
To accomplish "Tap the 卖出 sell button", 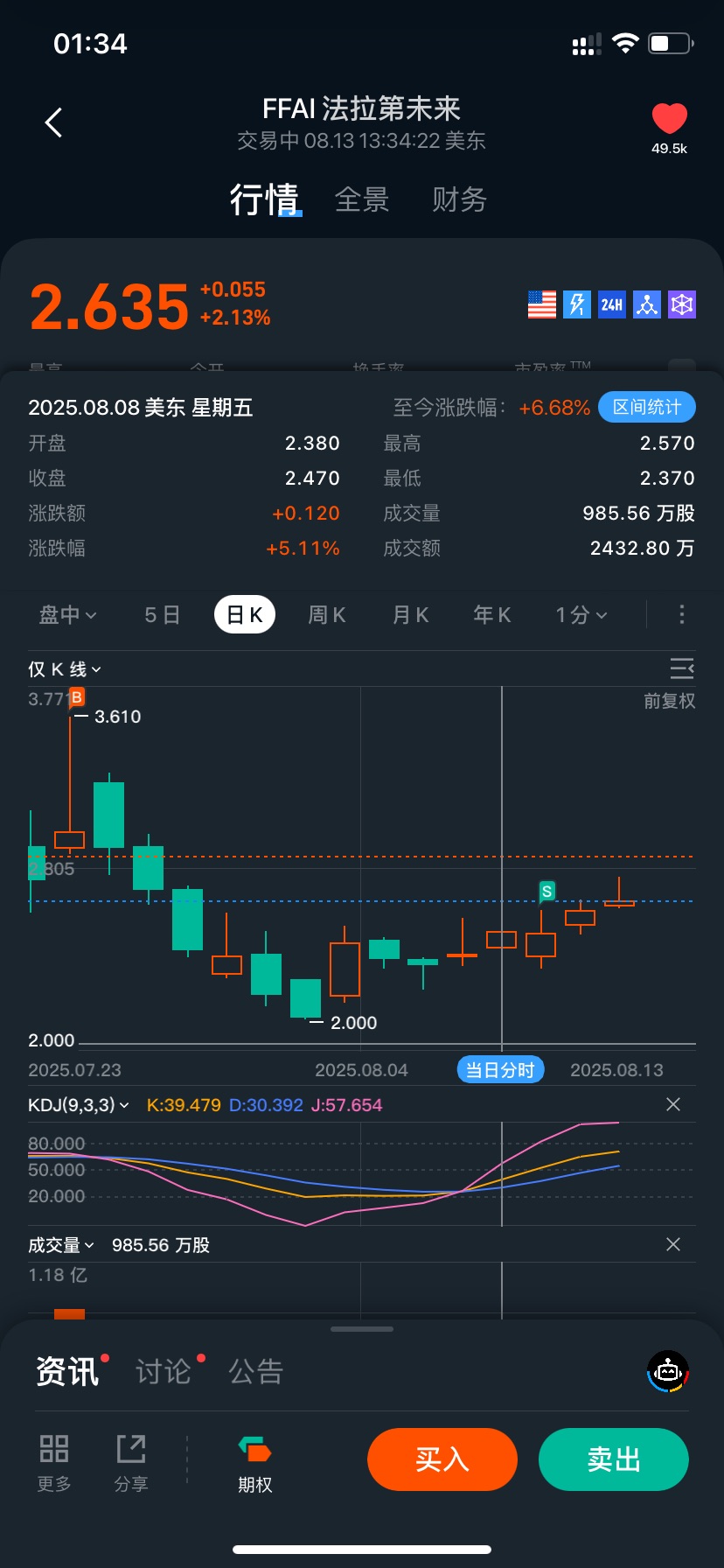I will [x=614, y=1459].
